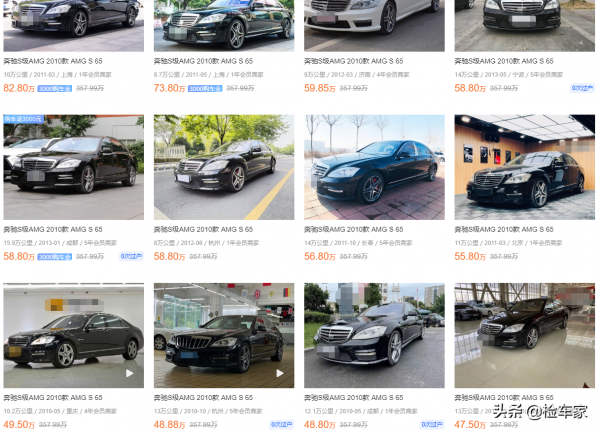Select the 55.80万 showroom AMG S 65
The height and width of the screenshot is (431, 600).
(524, 167)
